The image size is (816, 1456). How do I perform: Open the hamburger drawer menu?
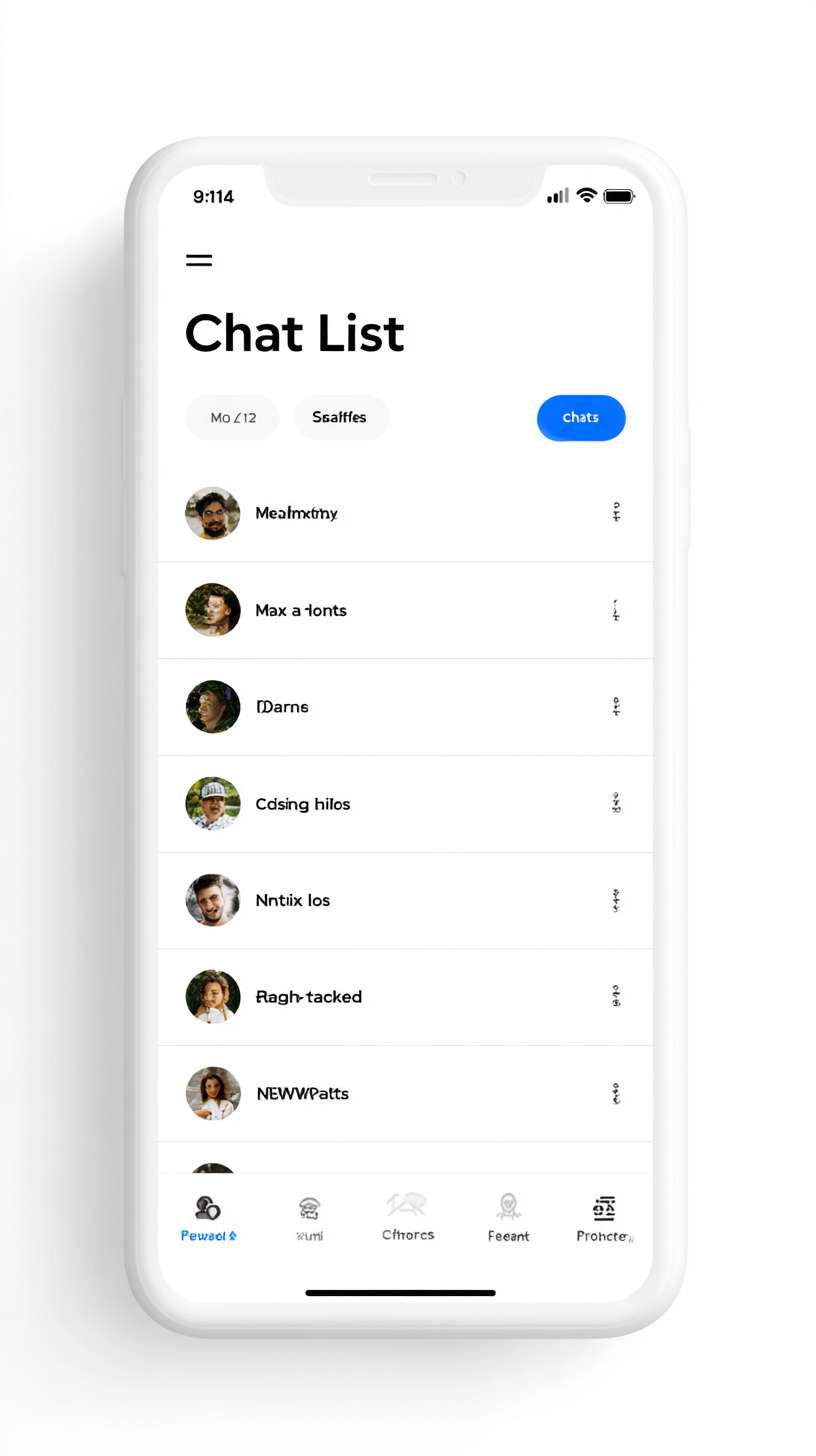199,260
